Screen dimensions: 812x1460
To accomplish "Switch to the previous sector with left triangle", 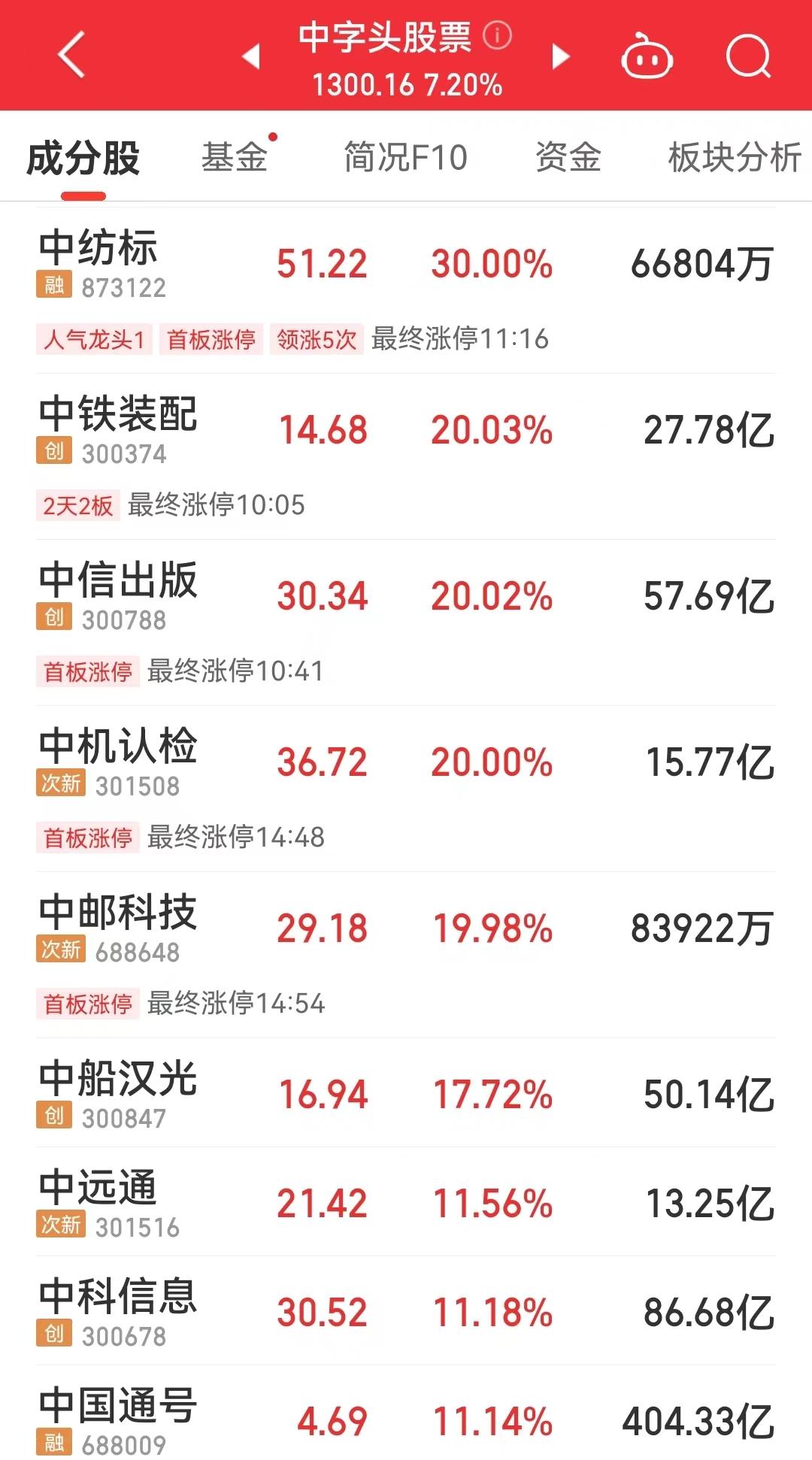I will click(x=251, y=56).
